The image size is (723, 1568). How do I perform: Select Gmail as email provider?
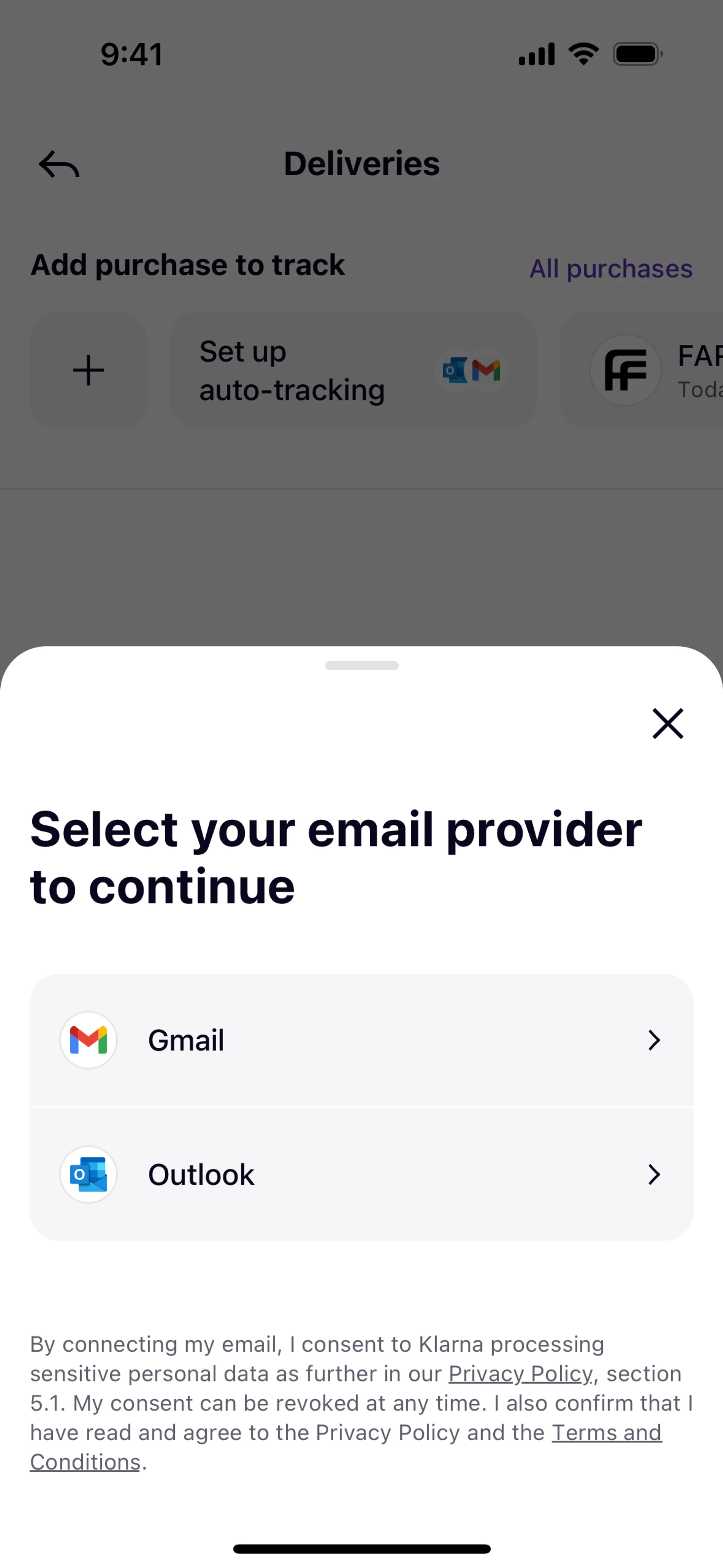click(x=361, y=1040)
